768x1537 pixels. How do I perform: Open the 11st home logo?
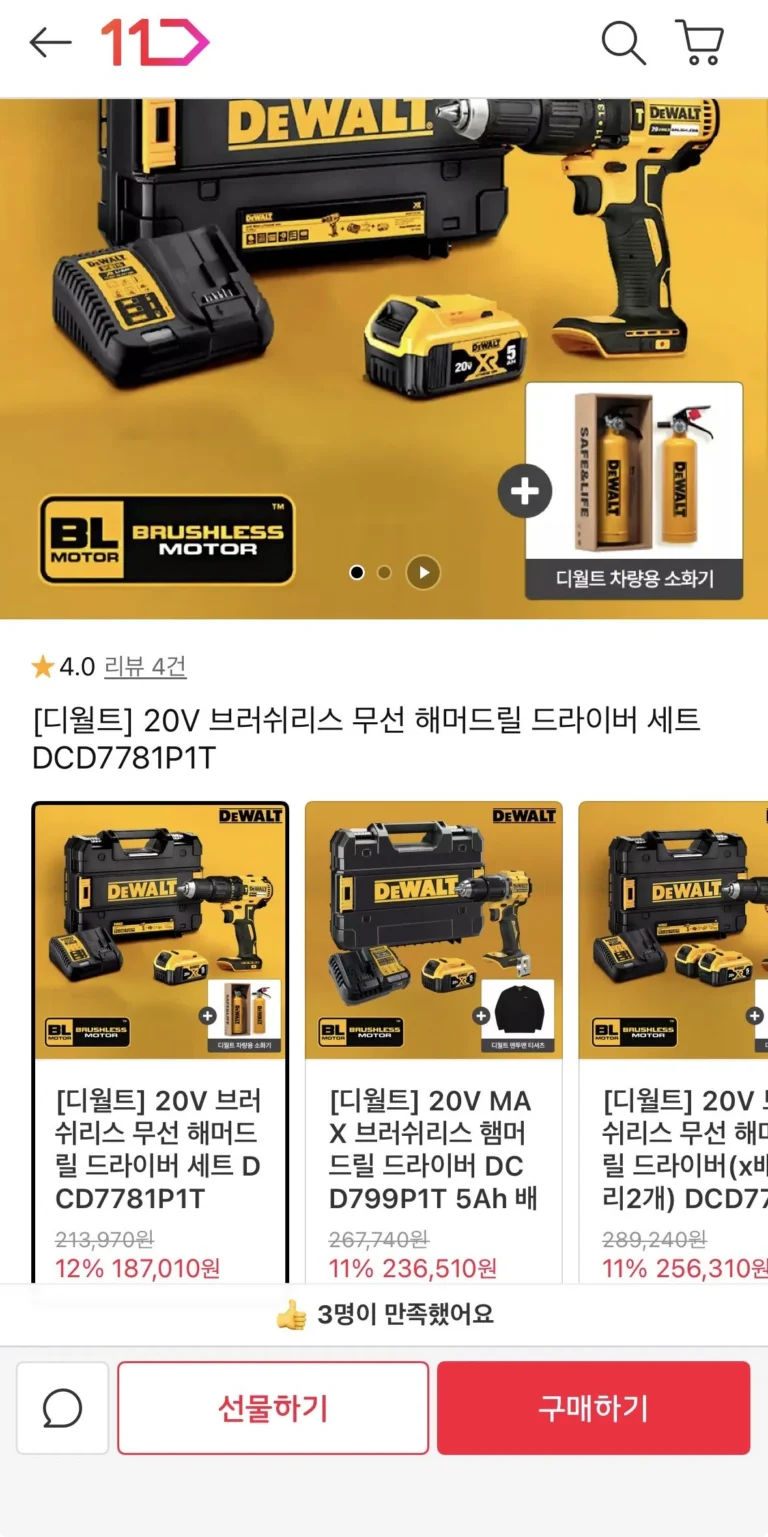(154, 43)
